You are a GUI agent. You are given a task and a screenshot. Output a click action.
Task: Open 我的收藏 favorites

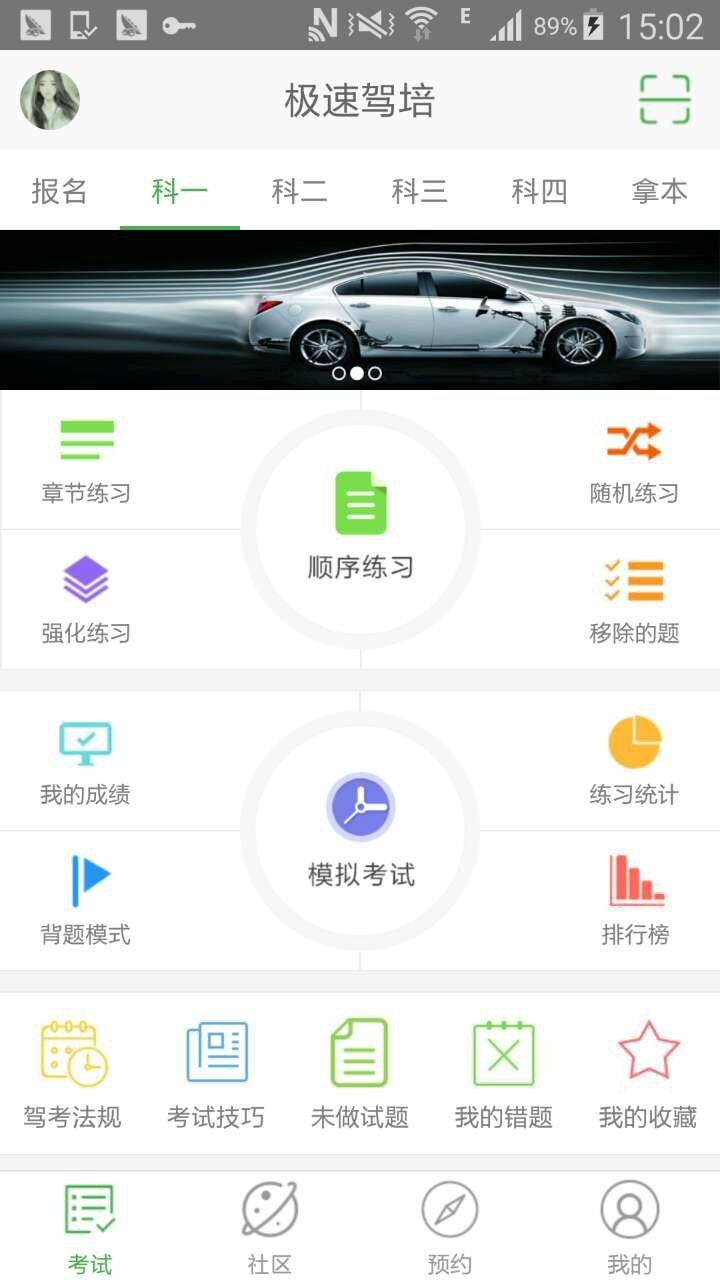coord(647,1075)
